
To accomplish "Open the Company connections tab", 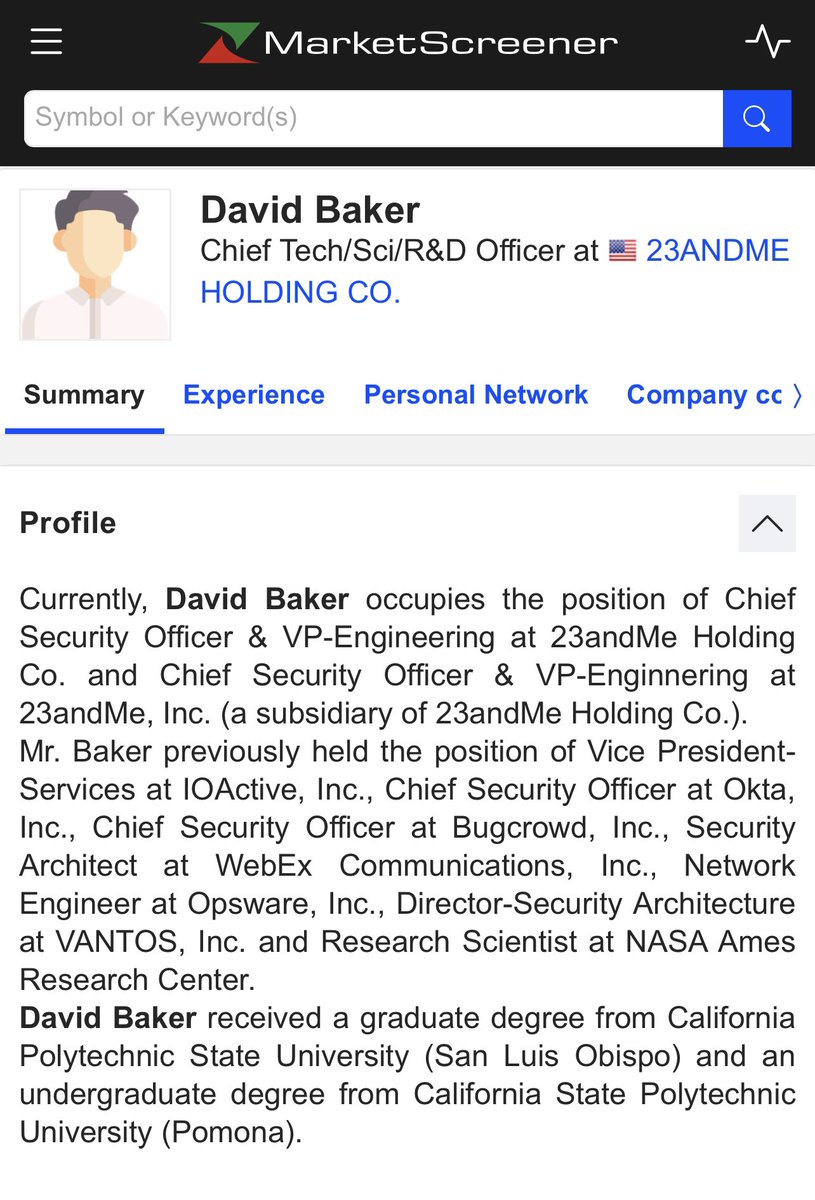I will (703, 395).
